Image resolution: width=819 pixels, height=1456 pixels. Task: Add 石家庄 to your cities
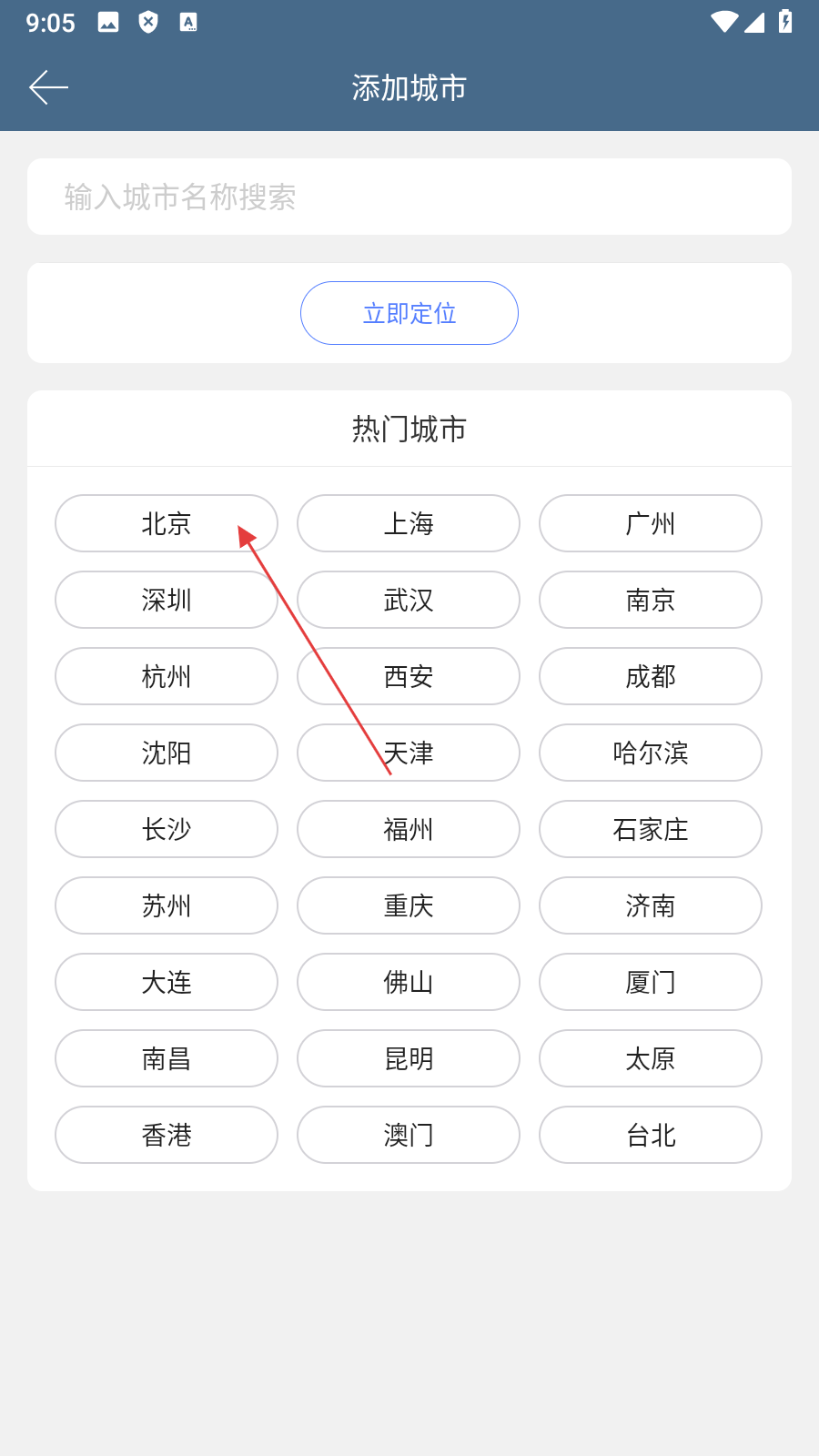tap(650, 829)
